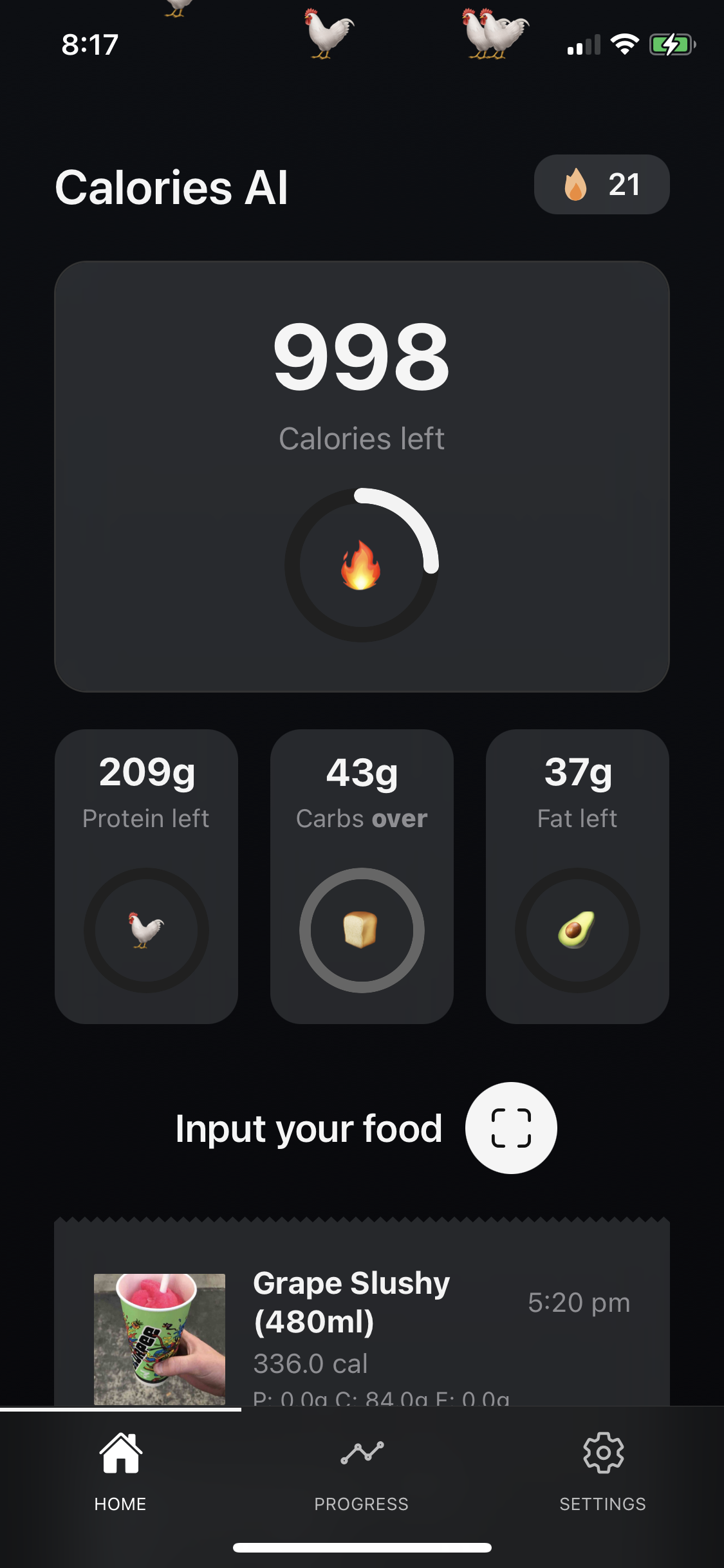Open the 998 calories left card
The image size is (724, 1568).
361,476
